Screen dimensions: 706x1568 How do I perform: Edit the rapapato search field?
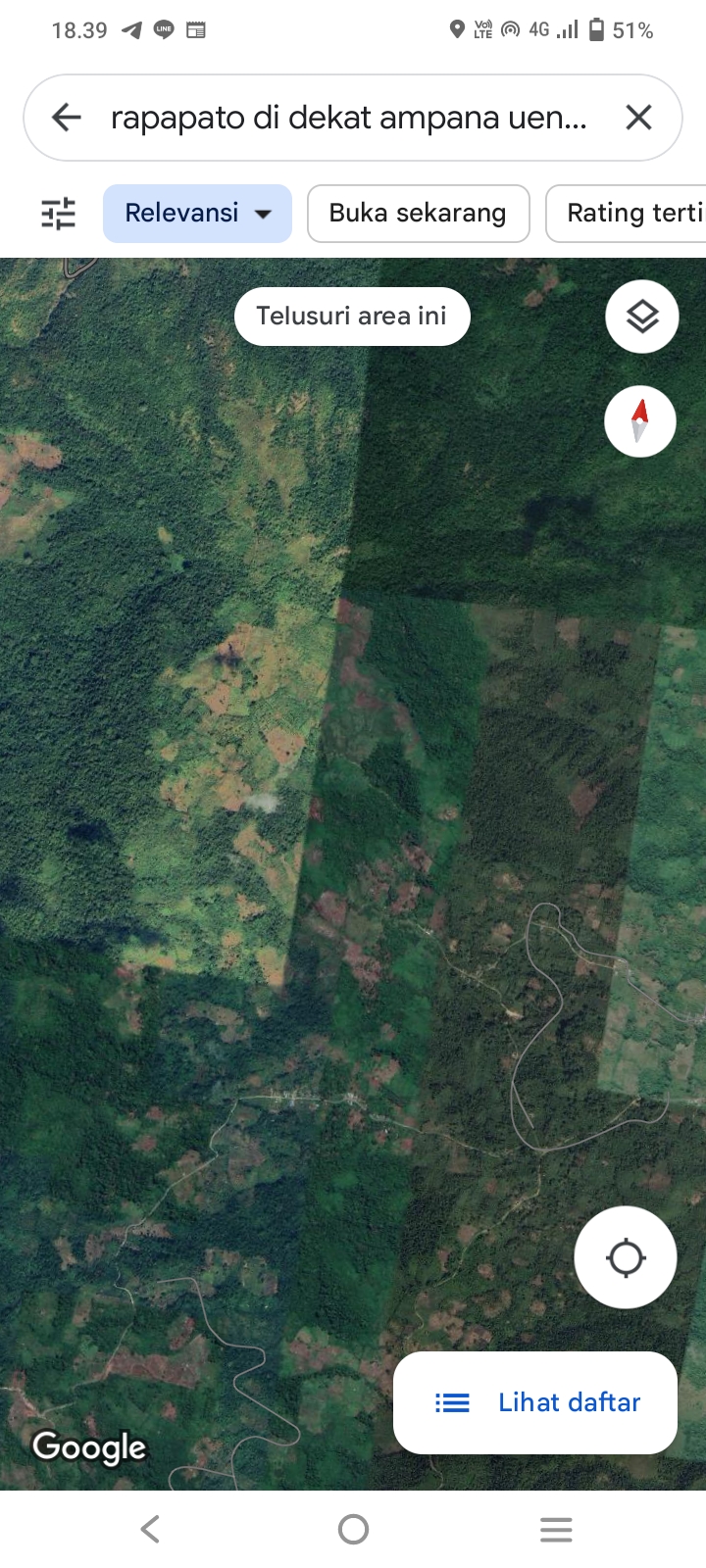tap(349, 118)
